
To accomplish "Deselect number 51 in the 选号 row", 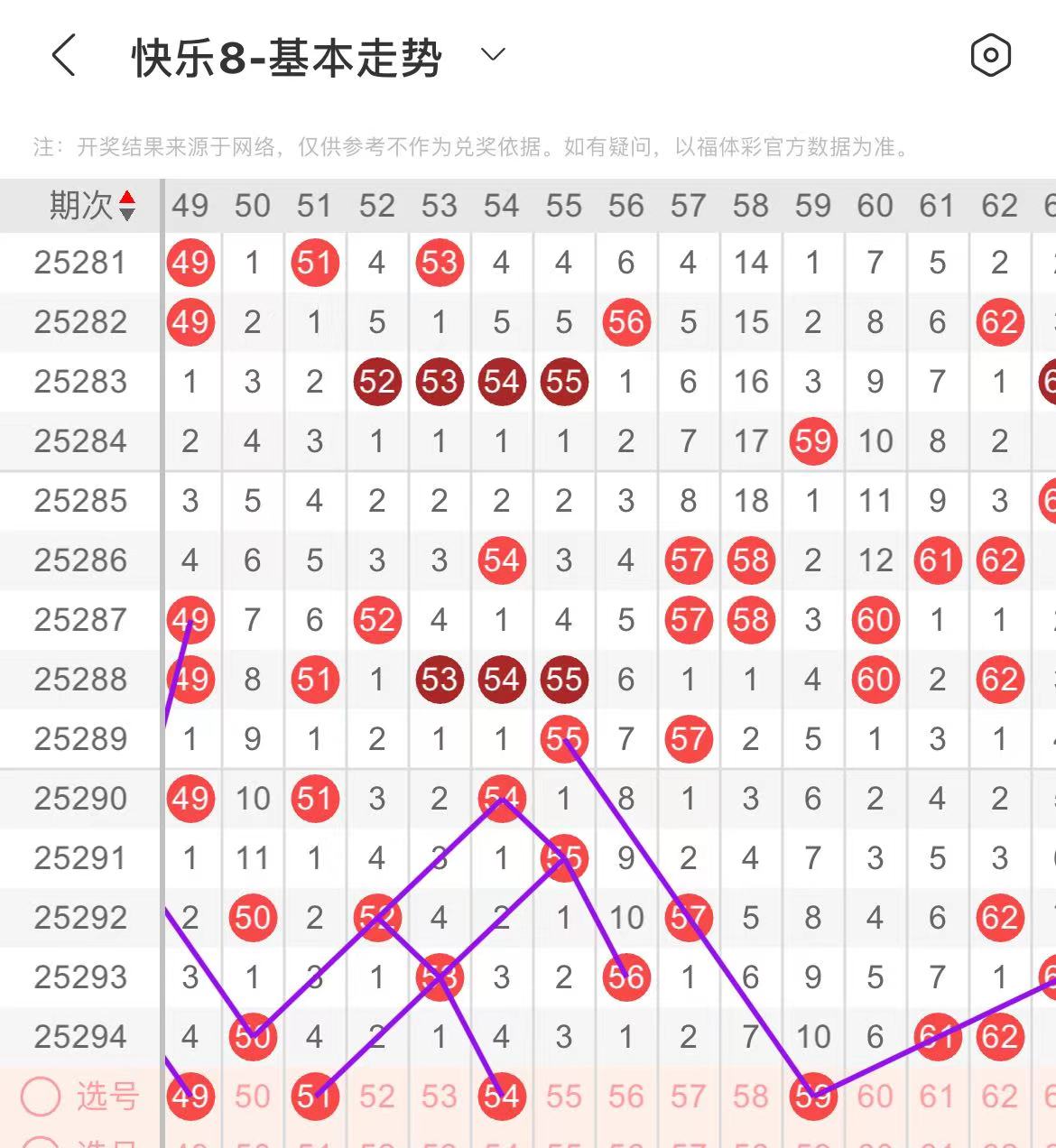I will (x=315, y=1097).
